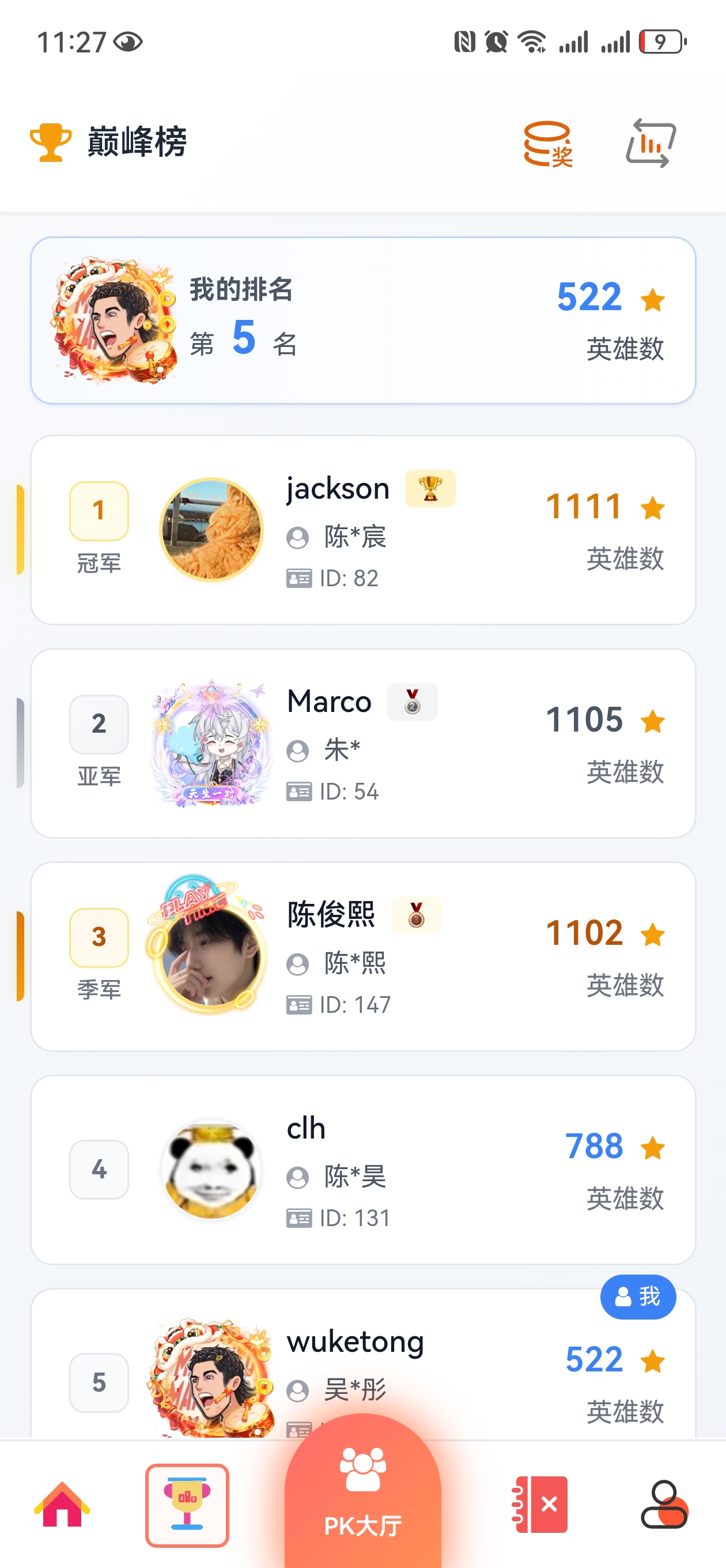The width and height of the screenshot is (726, 1568).
Task: Open the wrong-answer notebook tab
Action: [x=540, y=1505]
